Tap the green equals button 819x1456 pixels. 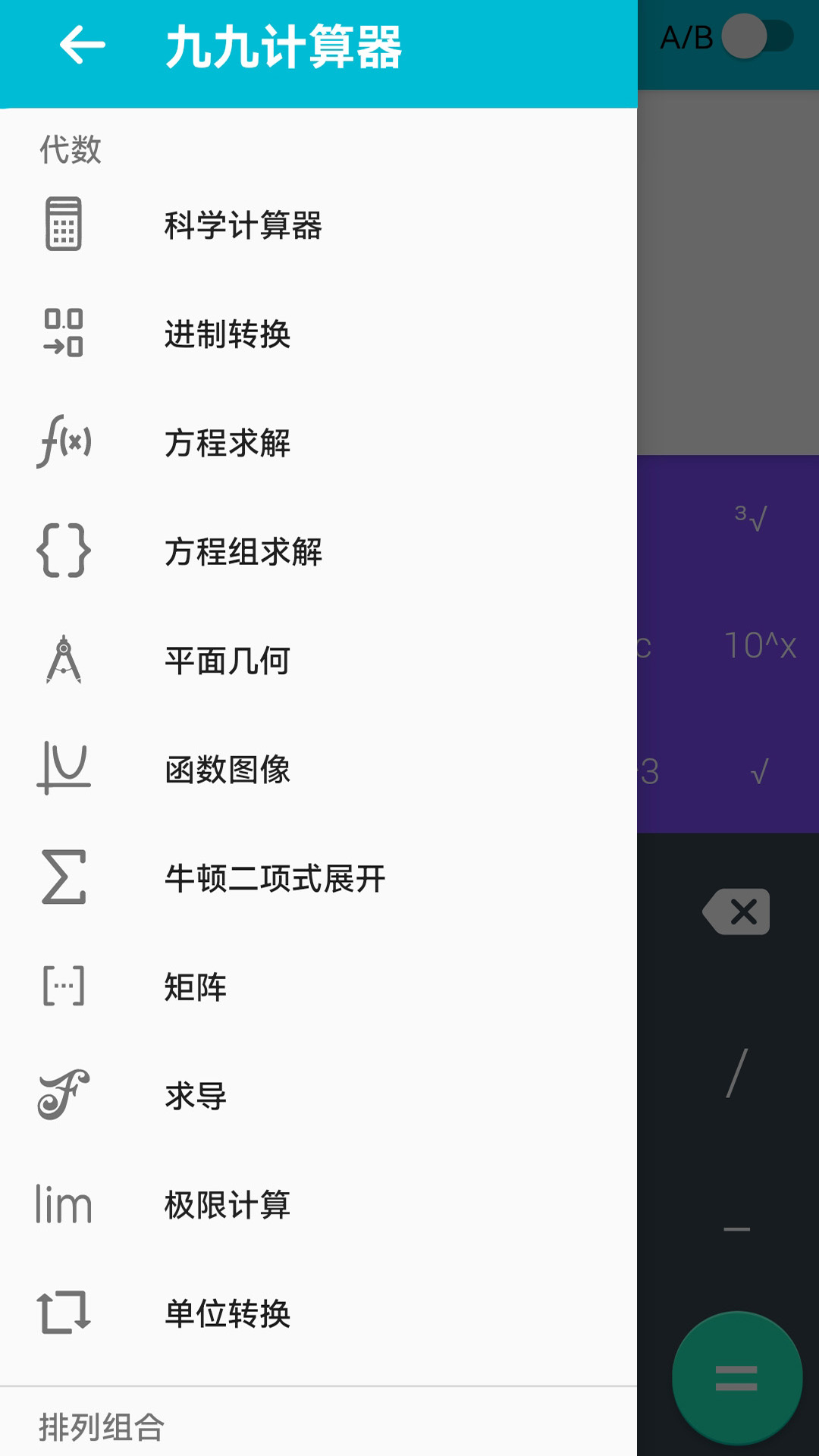(736, 1378)
